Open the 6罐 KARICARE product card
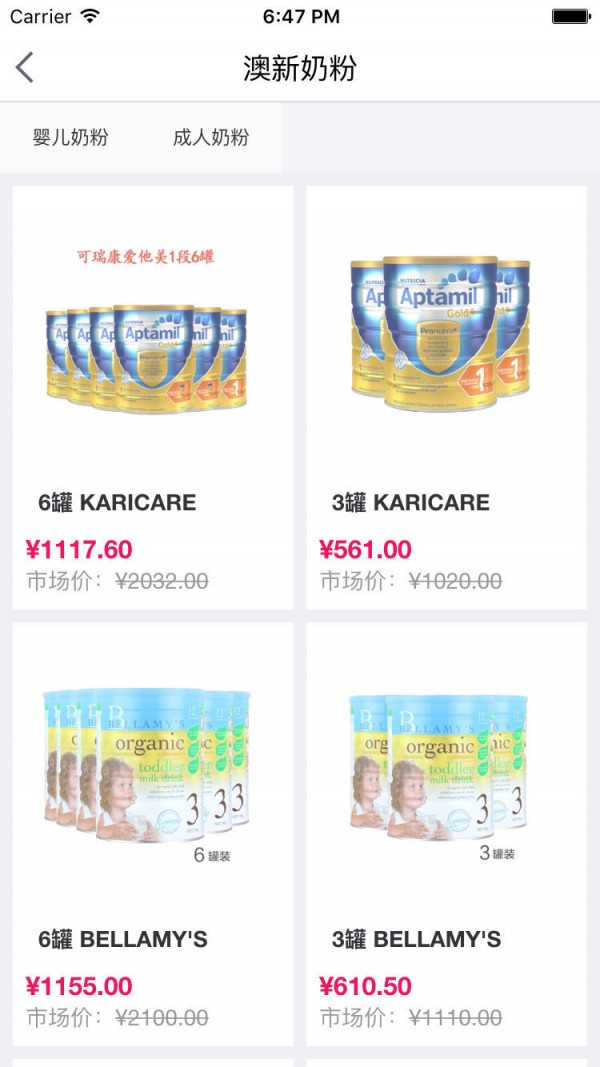This screenshot has width=600, height=1067. coord(153,397)
